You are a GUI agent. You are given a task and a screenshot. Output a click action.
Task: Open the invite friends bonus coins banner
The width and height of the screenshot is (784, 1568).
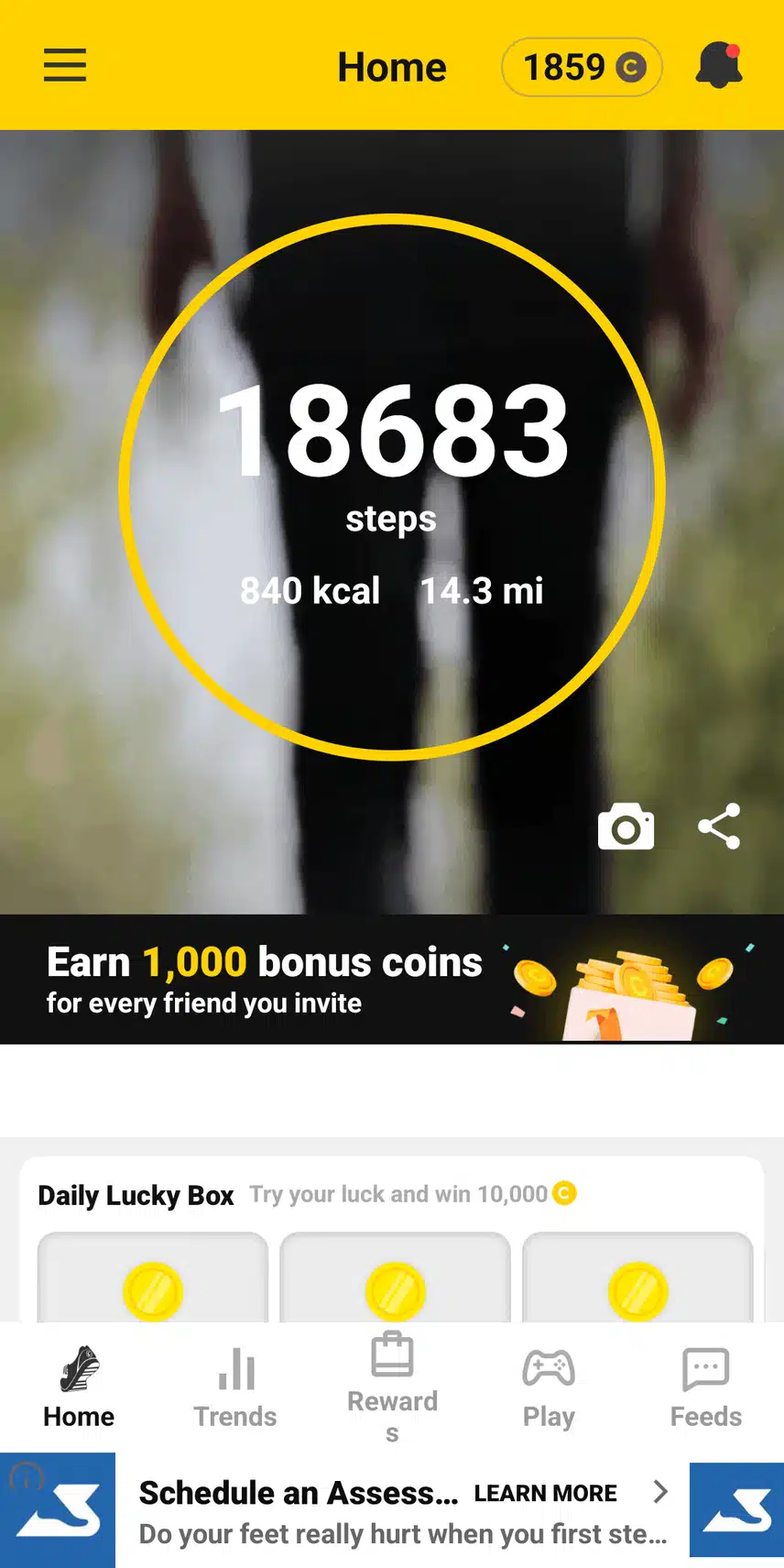[392, 980]
